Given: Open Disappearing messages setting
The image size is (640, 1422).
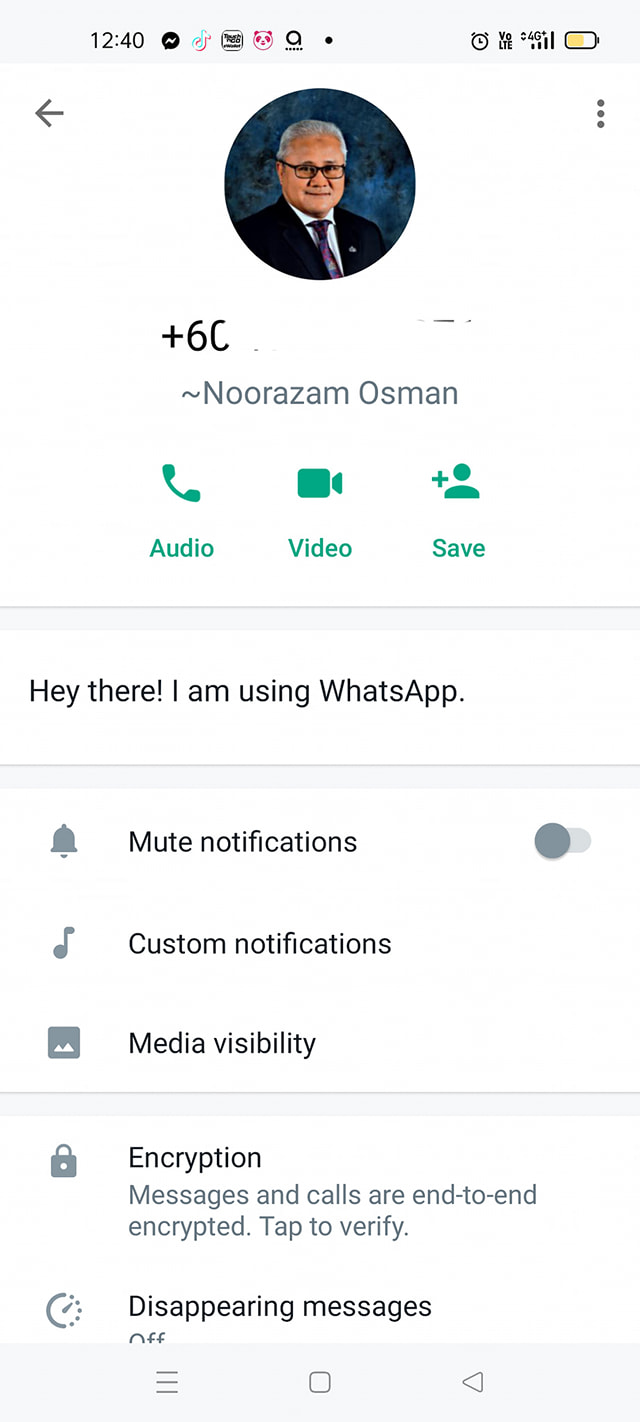Looking at the screenshot, I should [280, 1308].
